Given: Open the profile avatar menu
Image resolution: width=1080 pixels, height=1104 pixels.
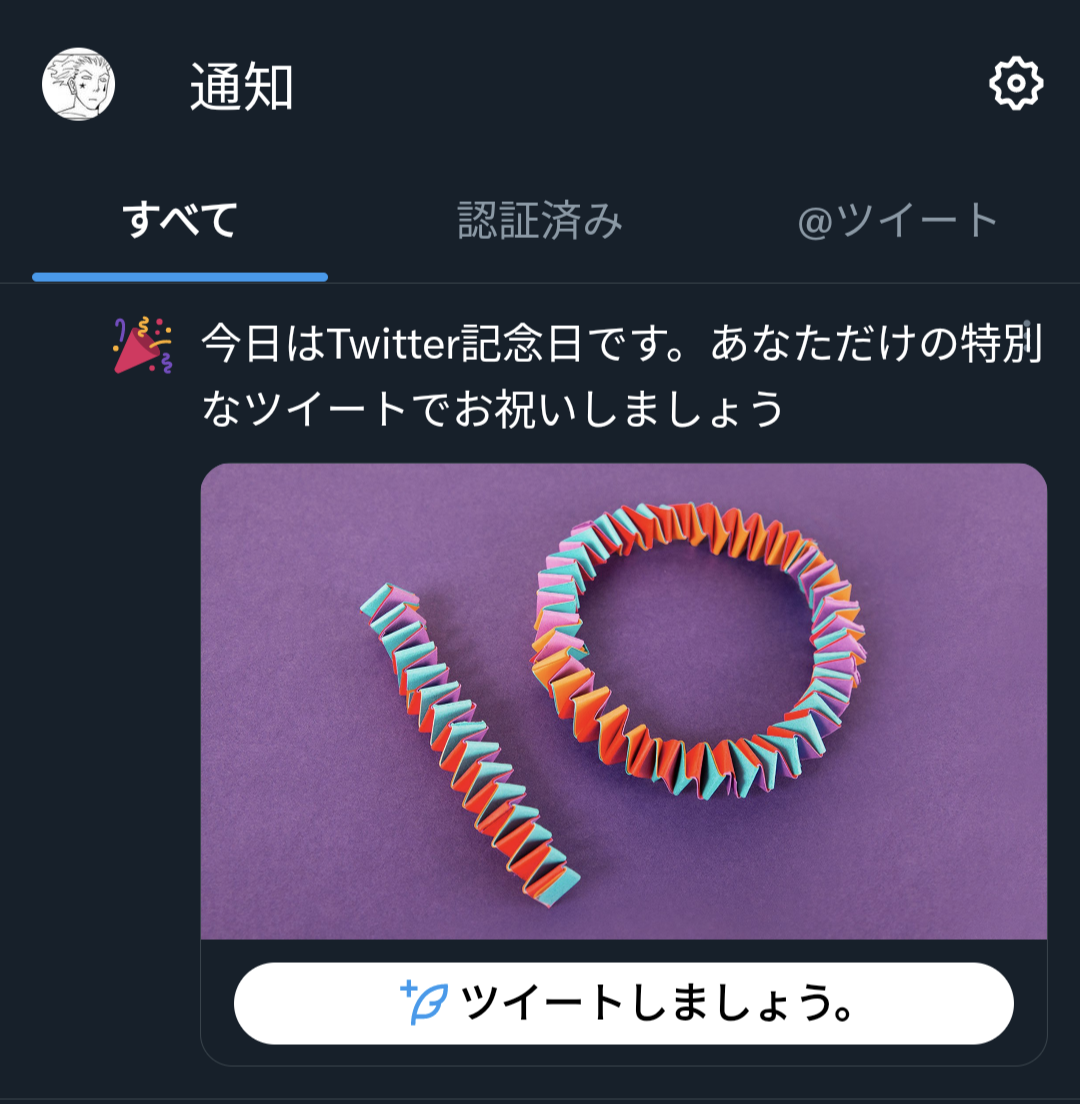Looking at the screenshot, I should [x=78, y=85].
